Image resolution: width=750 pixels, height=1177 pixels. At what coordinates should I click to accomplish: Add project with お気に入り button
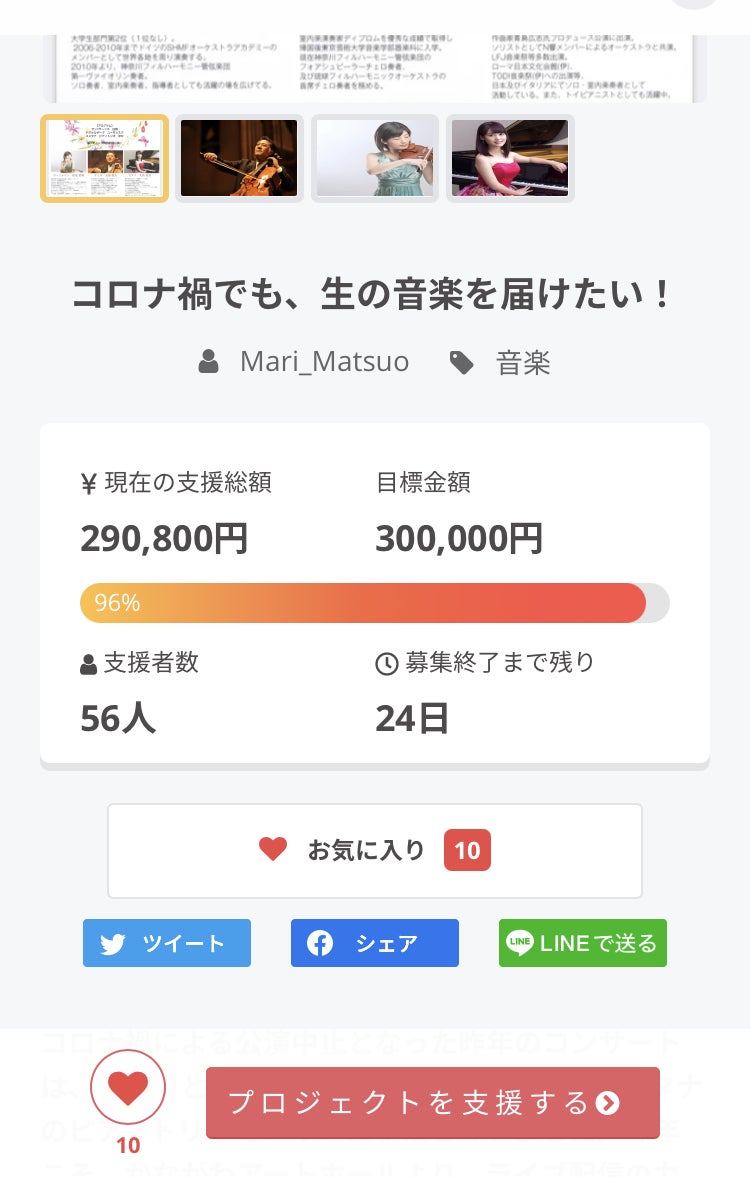coord(374,851)
